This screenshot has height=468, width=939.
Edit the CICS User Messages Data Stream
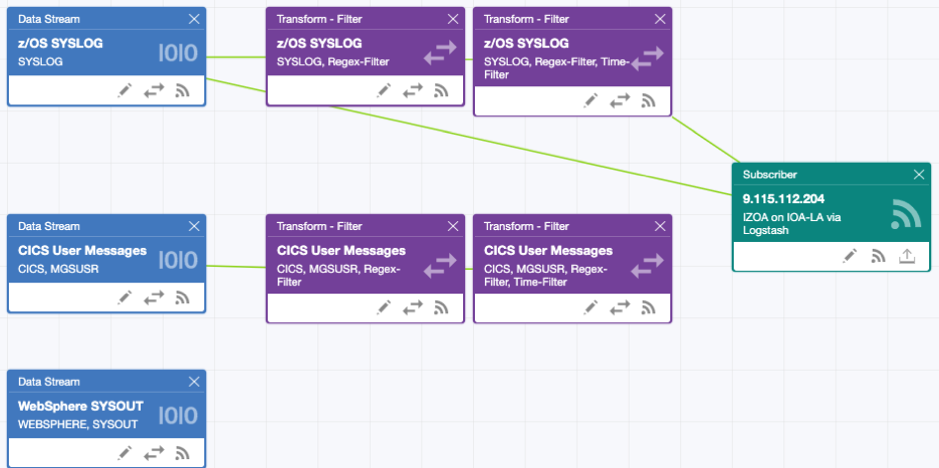tap(125, 297)
